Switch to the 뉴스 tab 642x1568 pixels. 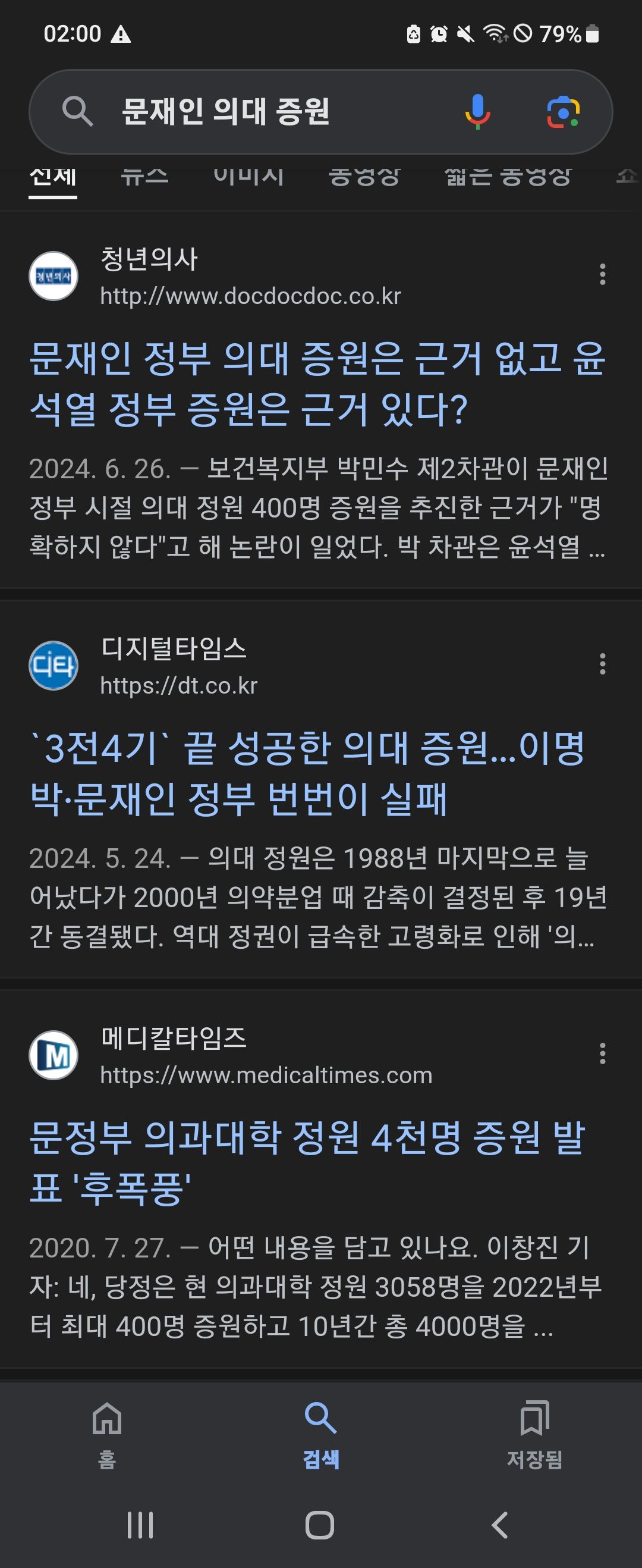point(144,178)
